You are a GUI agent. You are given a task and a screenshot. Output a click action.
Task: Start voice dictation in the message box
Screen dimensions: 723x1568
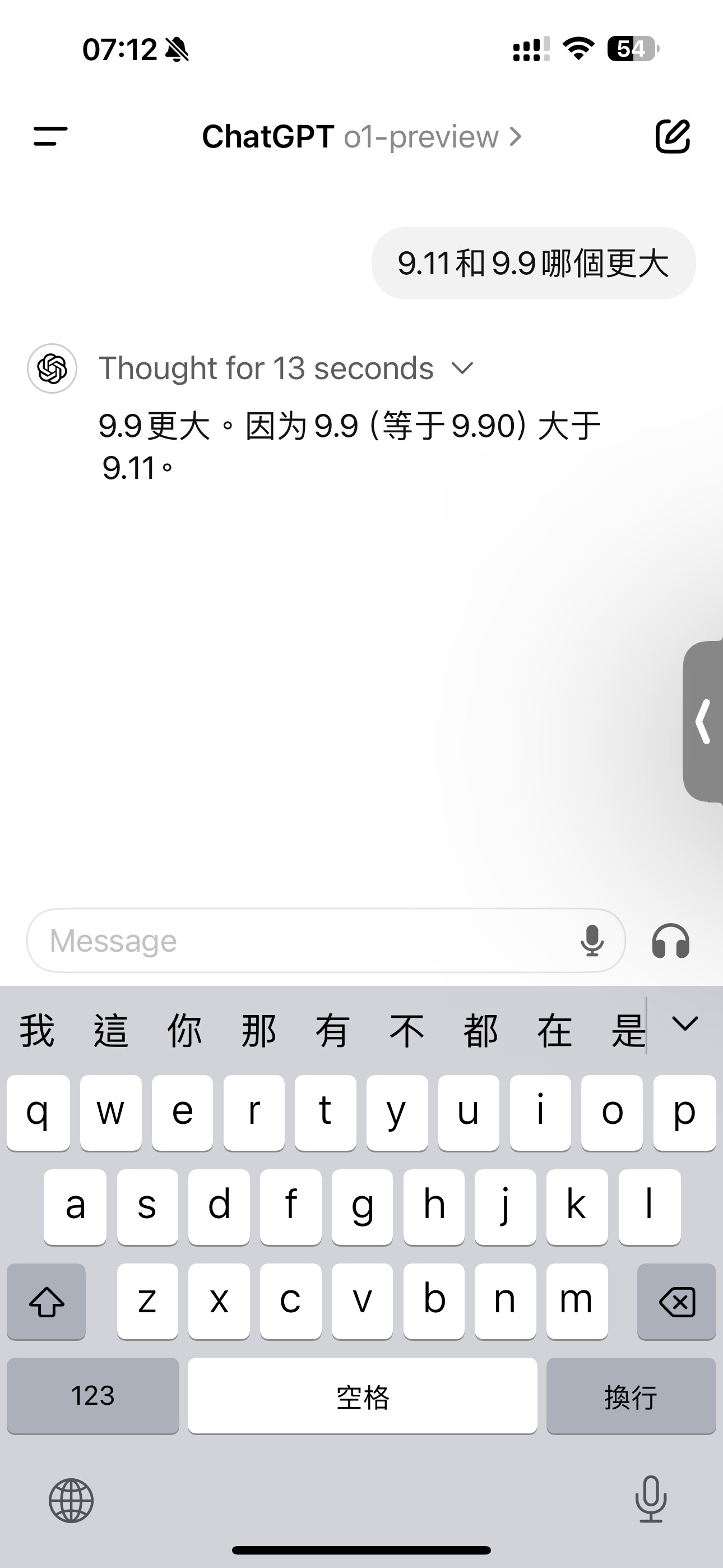click(591, 940)
